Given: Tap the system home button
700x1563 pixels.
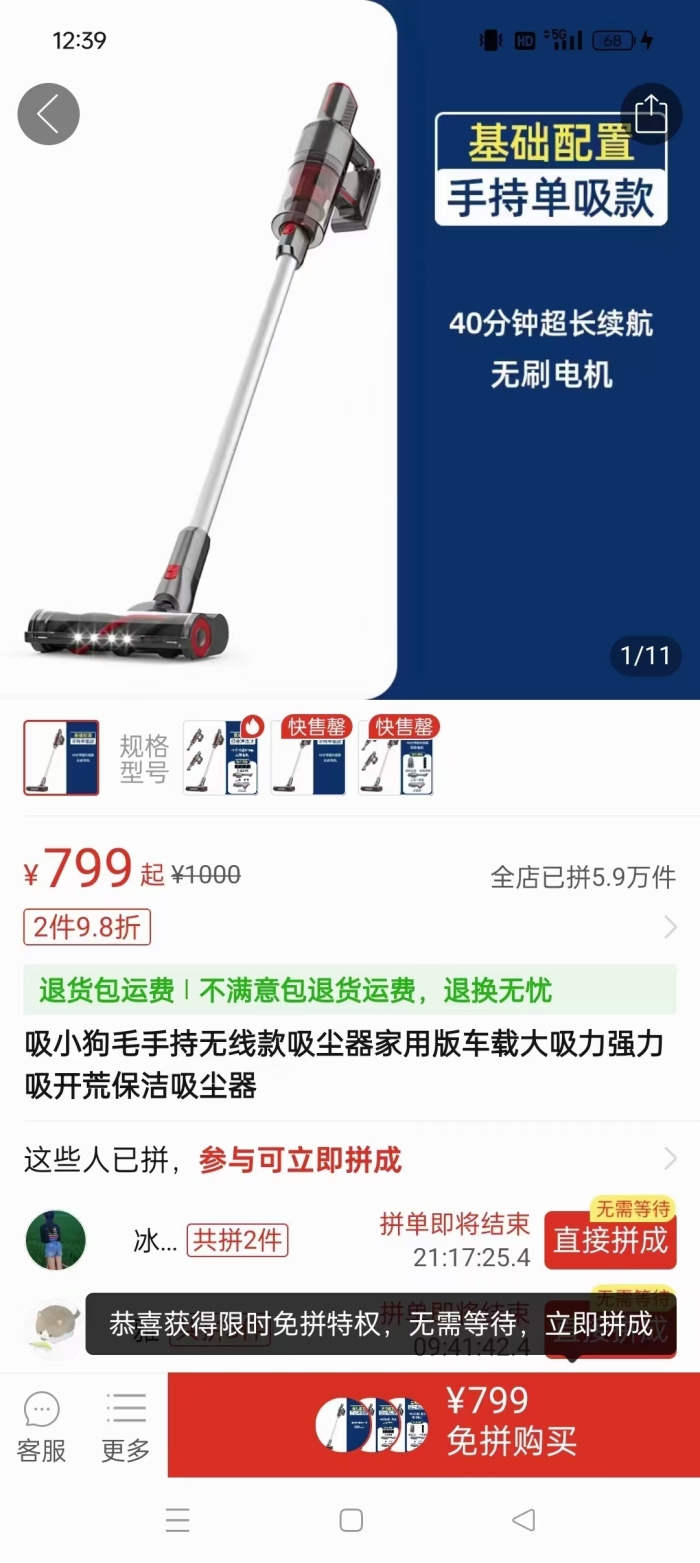Looking at the screenshot, I should [x=351, y=1521].
